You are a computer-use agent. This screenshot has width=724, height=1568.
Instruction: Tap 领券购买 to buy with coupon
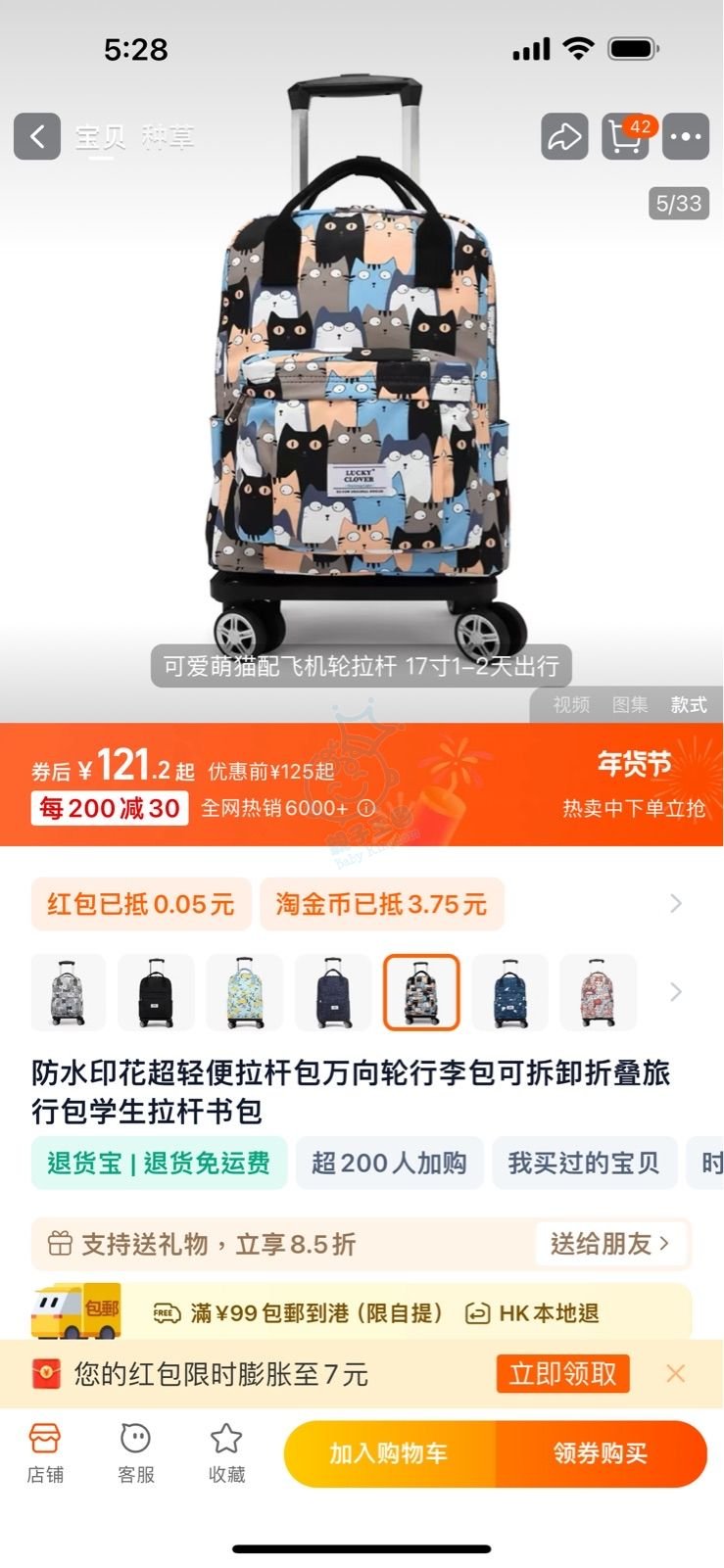coord(601,1453)
